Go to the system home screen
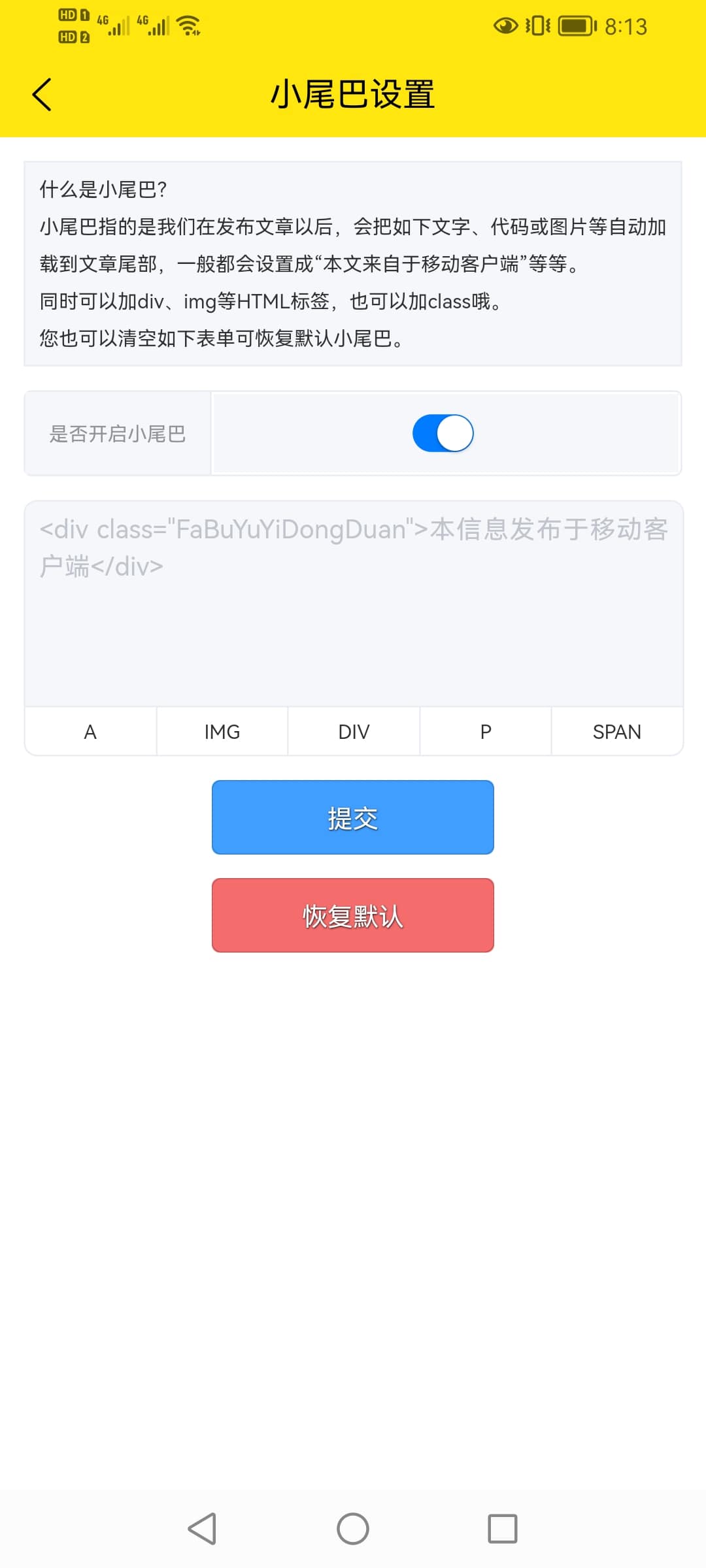This screenshot has height=1568, width=706. pos(353,1529)
